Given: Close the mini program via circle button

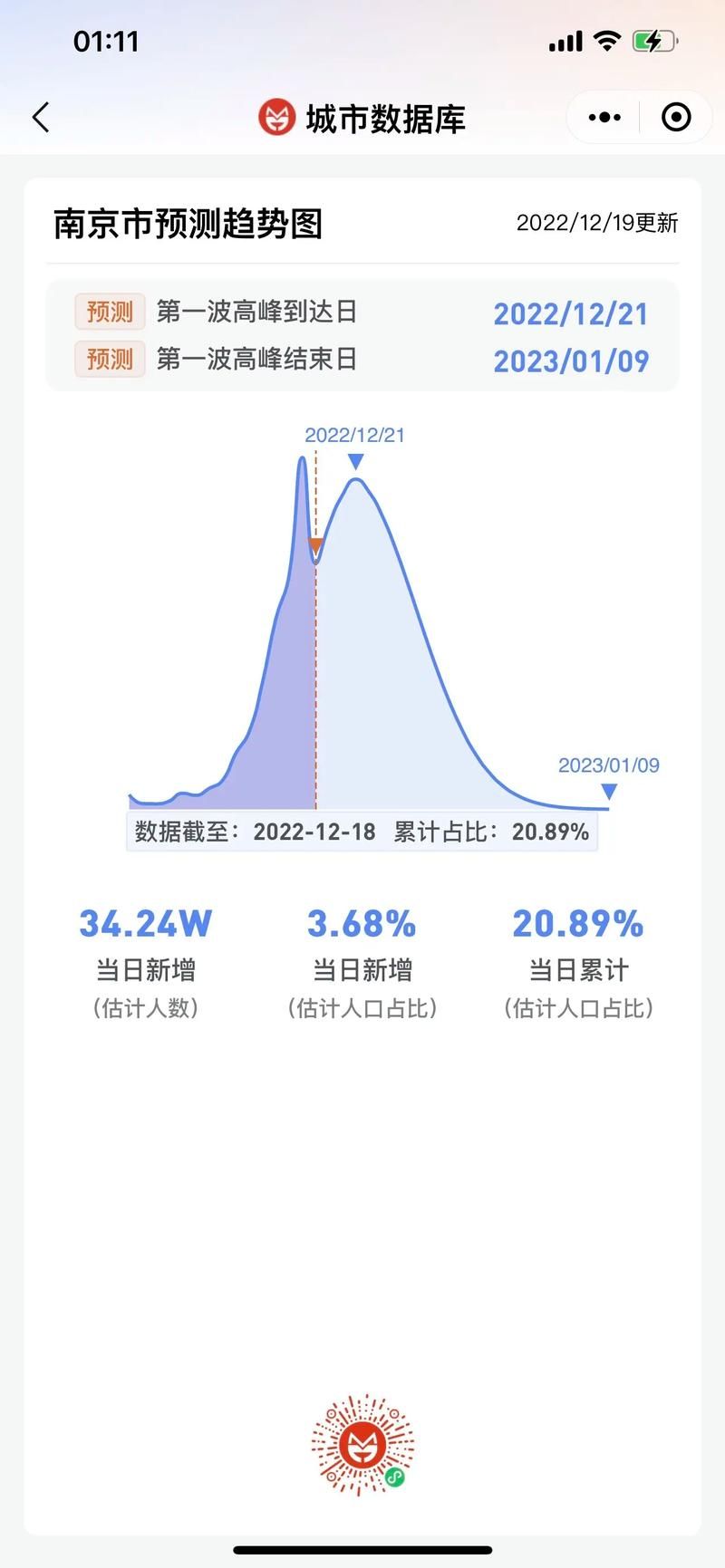Looking at the screenshot, I should click(676, 118).
